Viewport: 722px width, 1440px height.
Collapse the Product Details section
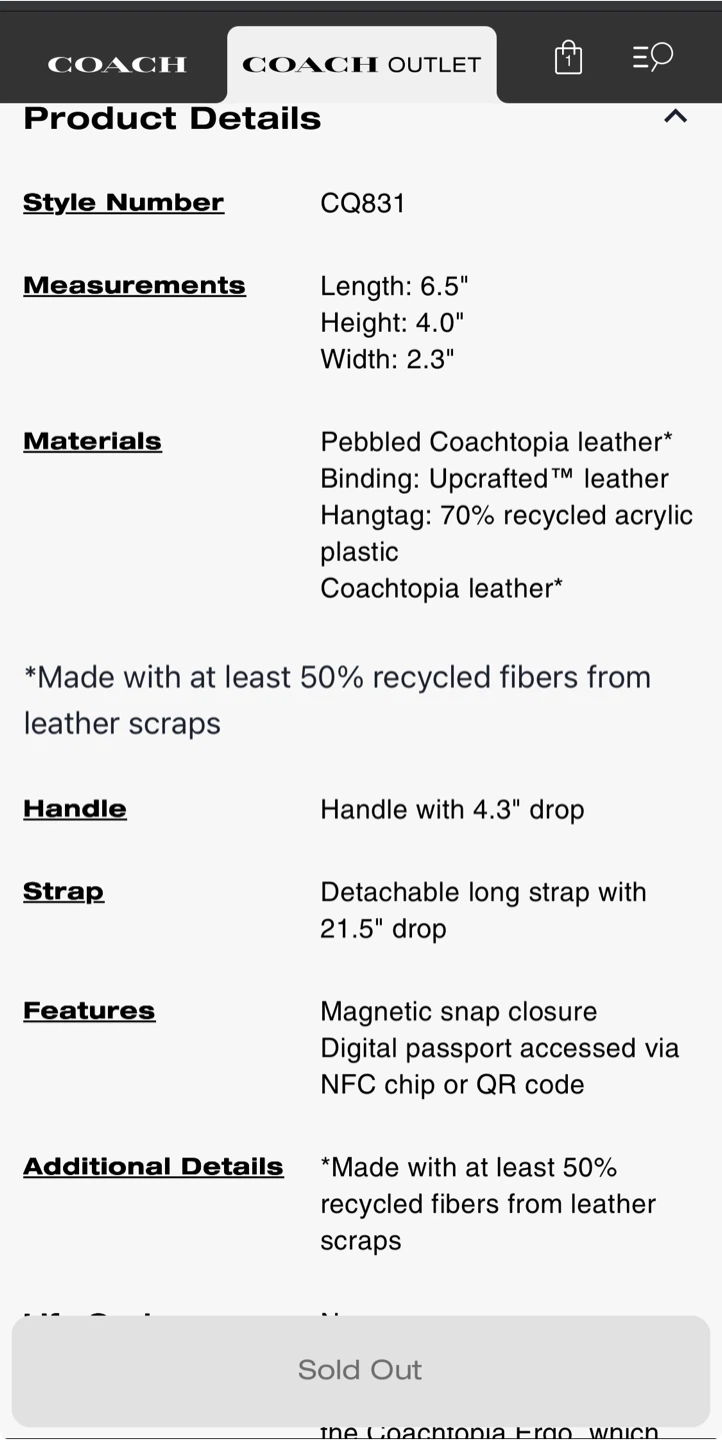pyautogui.click(x=676, y=117)
